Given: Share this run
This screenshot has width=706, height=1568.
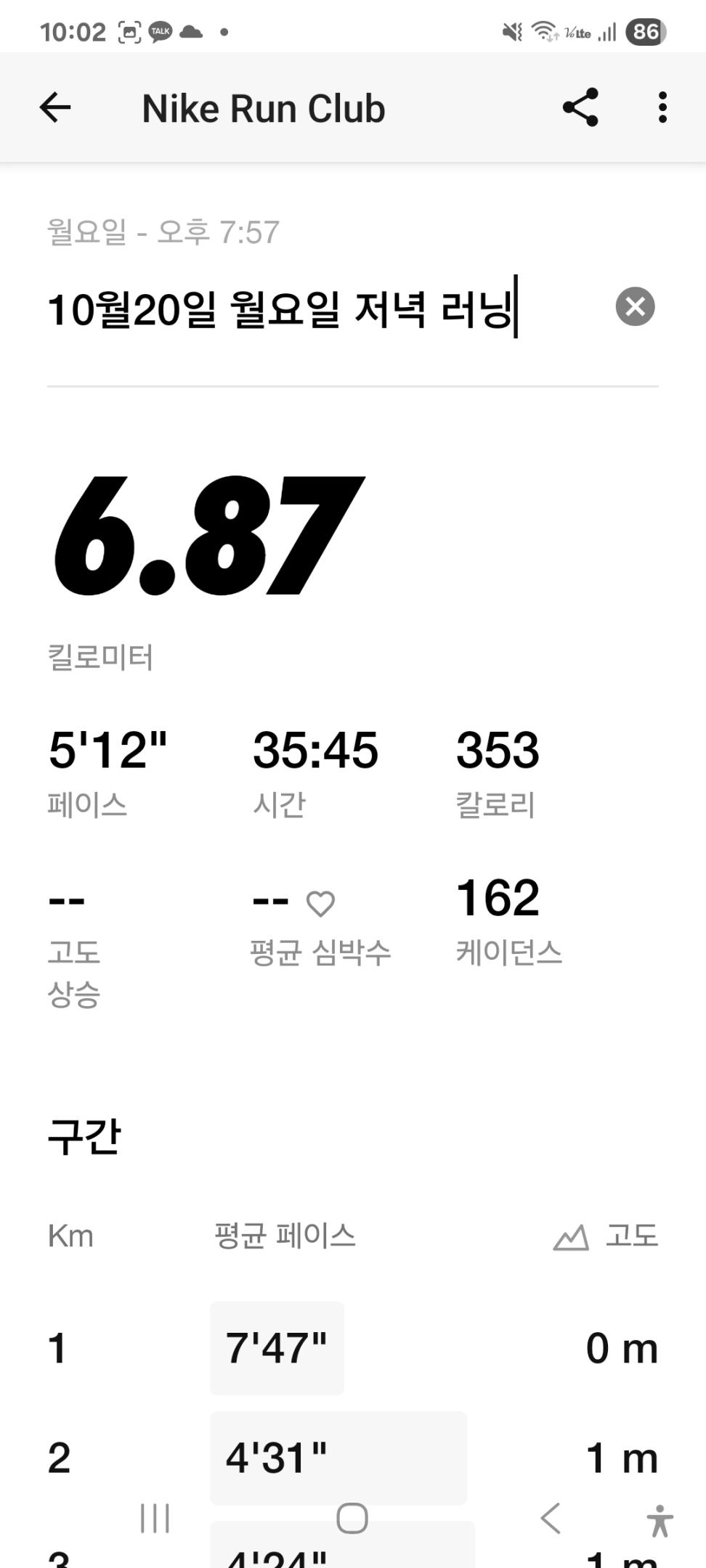Looking at the screenshot, I should (x=580, y=108).
